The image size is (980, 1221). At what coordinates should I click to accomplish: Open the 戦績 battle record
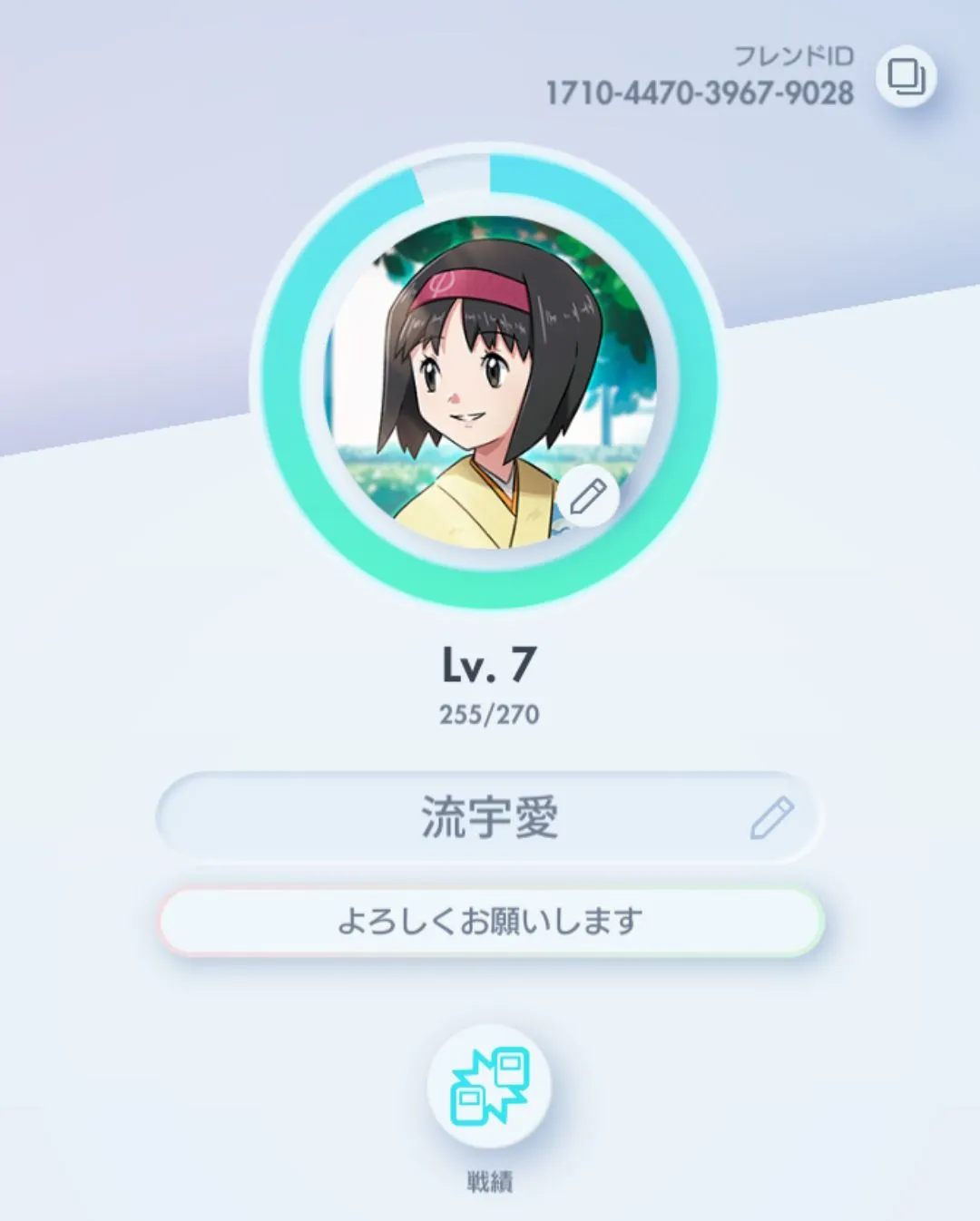click(x=490, y=1086)
